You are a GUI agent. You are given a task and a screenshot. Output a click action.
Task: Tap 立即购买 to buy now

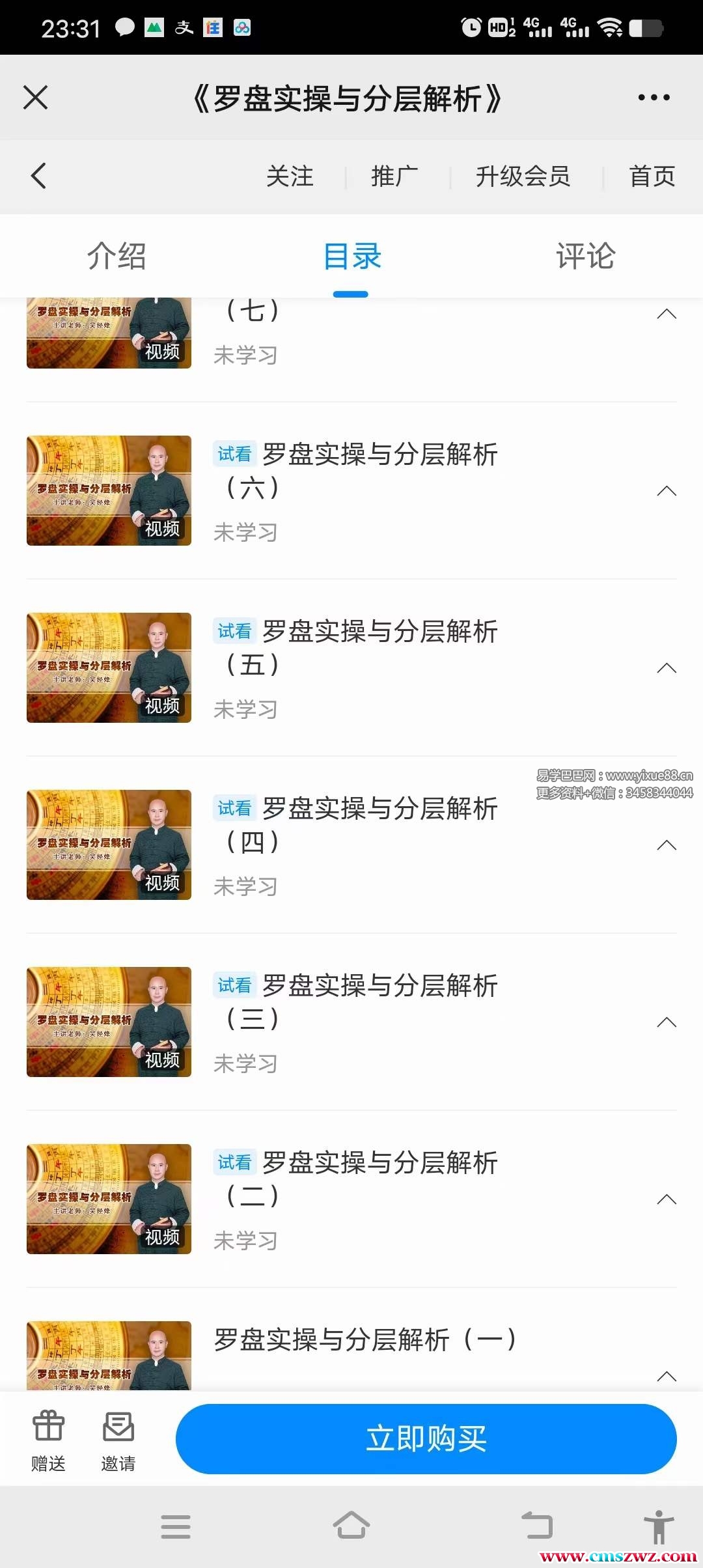(426, 1438)
